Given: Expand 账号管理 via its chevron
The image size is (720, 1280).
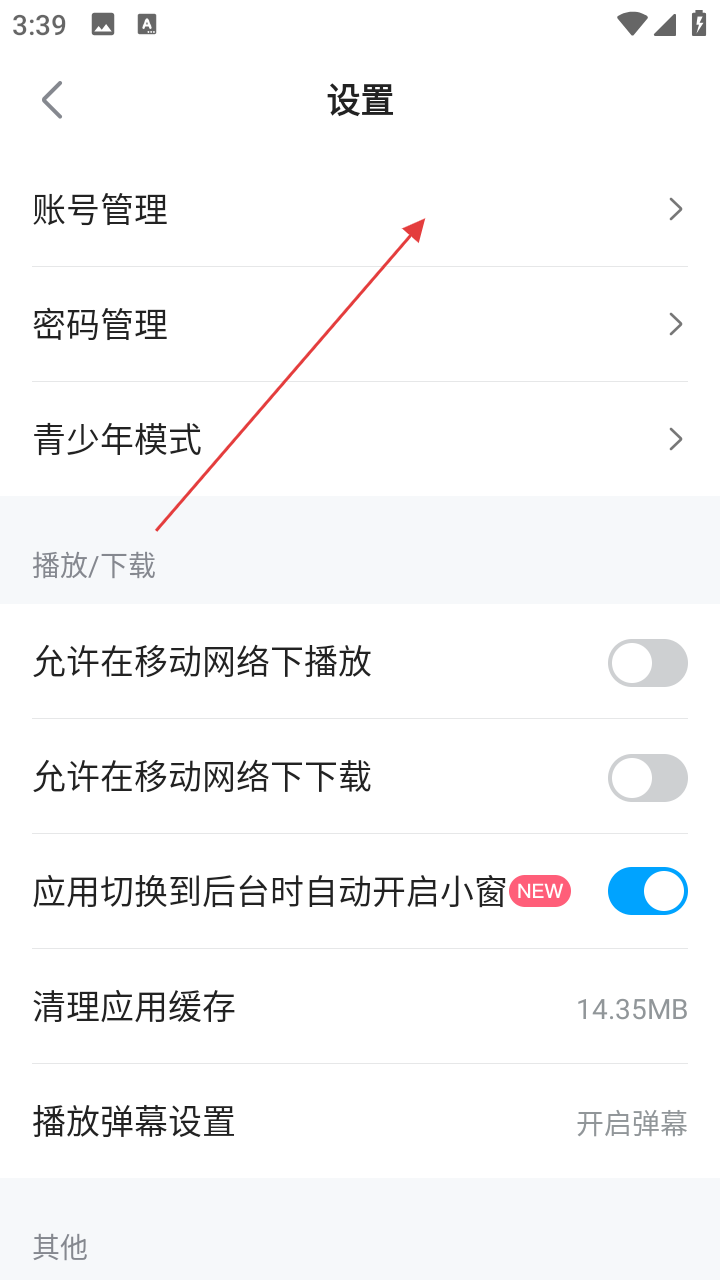Looking at the screenshot, I should click(x=676, y=209).
